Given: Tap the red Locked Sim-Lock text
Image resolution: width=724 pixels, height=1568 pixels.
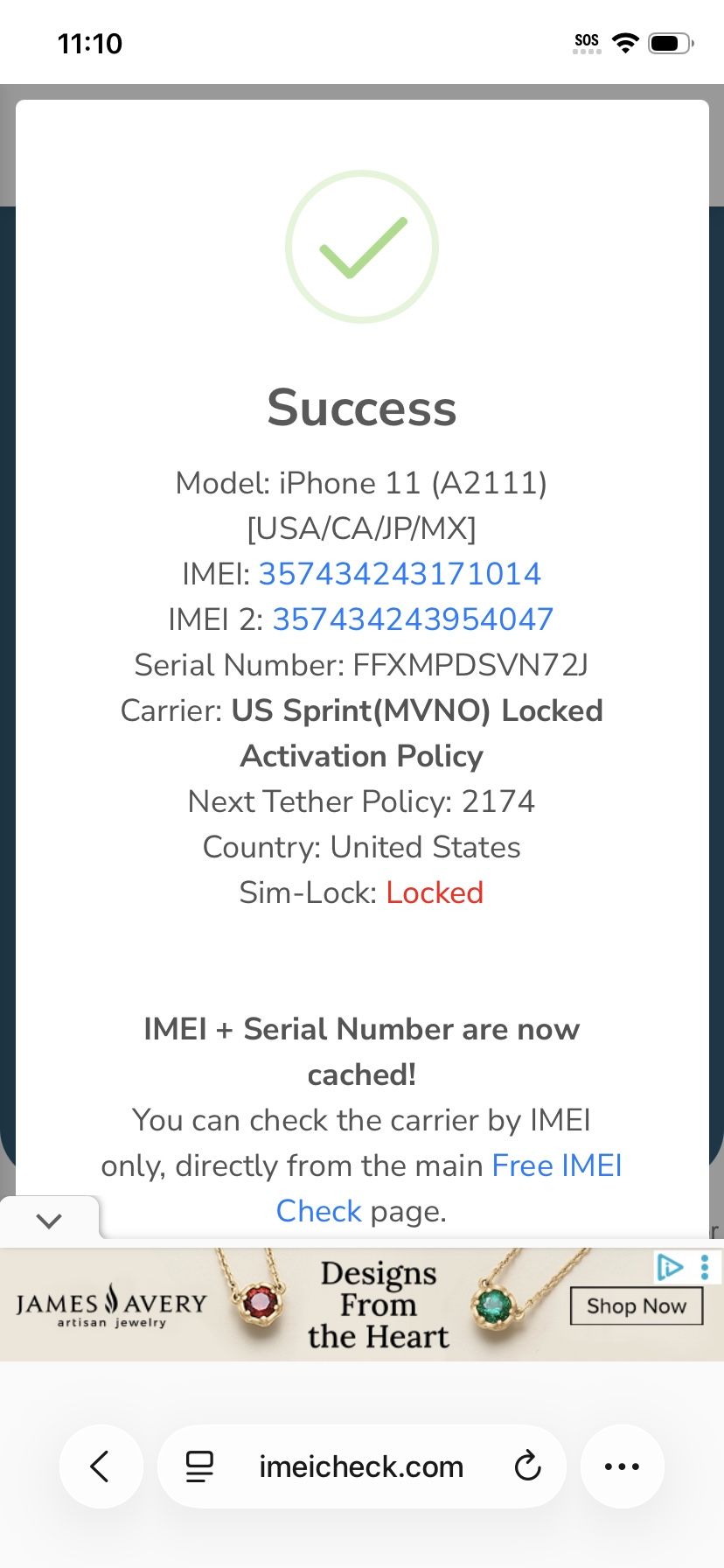Looking at the screenshot, I should pyautogui.click(x=435, y=892).
